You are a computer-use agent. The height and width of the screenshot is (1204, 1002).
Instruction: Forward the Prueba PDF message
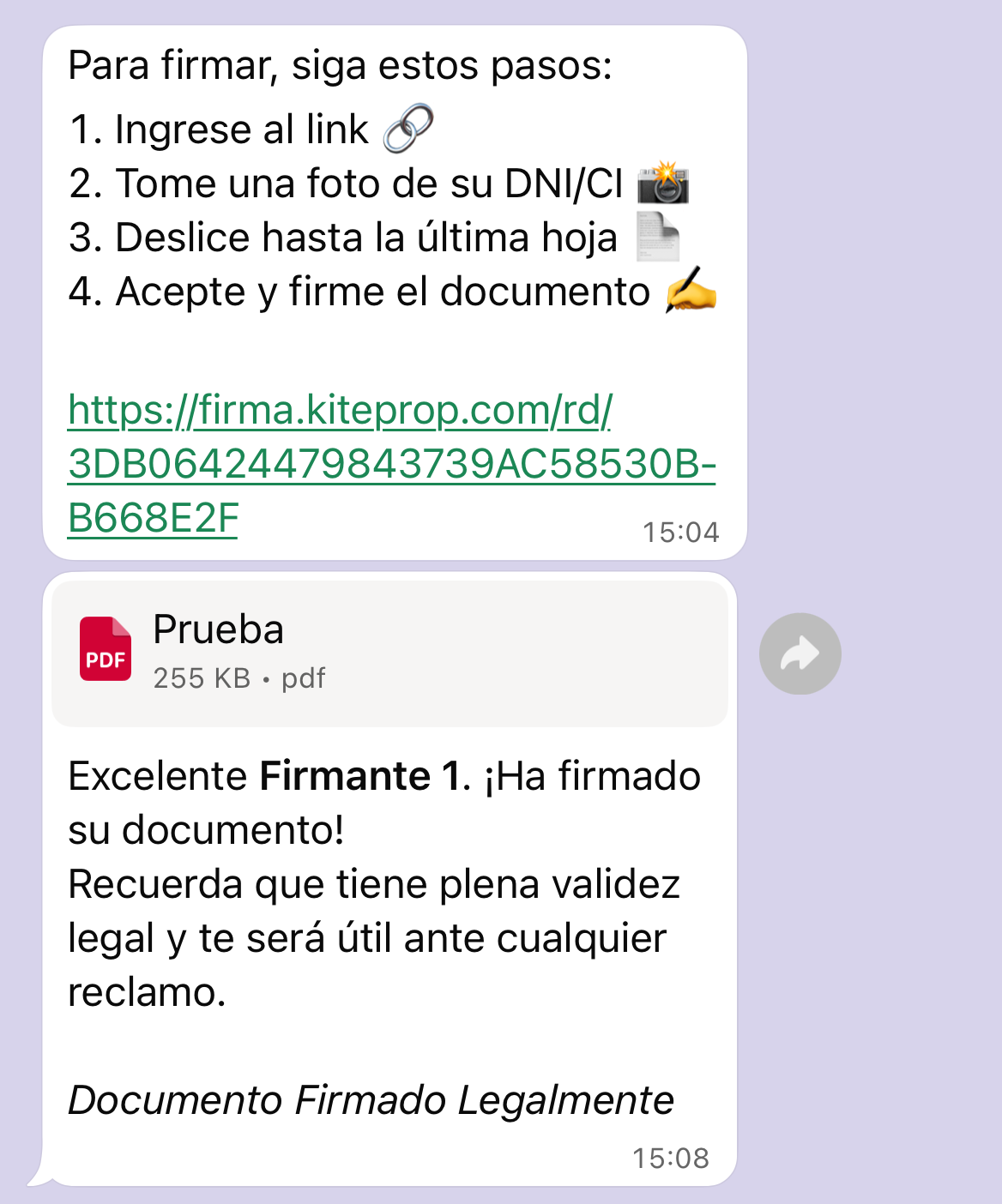(800, 654)
